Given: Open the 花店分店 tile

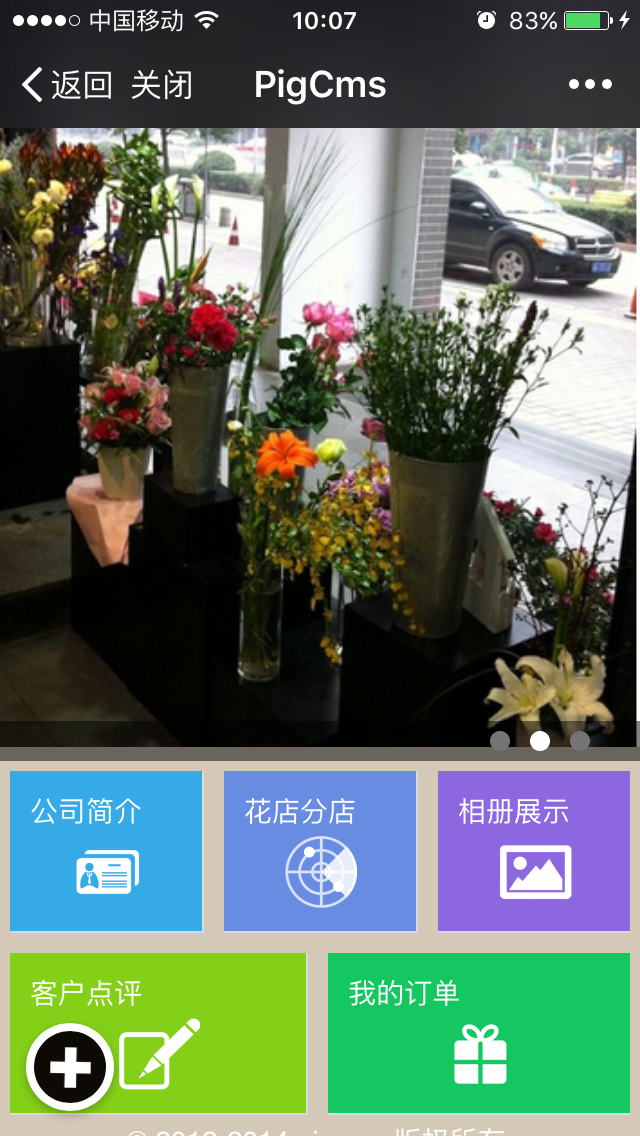Looking at the screenshot, I should 320,851.
